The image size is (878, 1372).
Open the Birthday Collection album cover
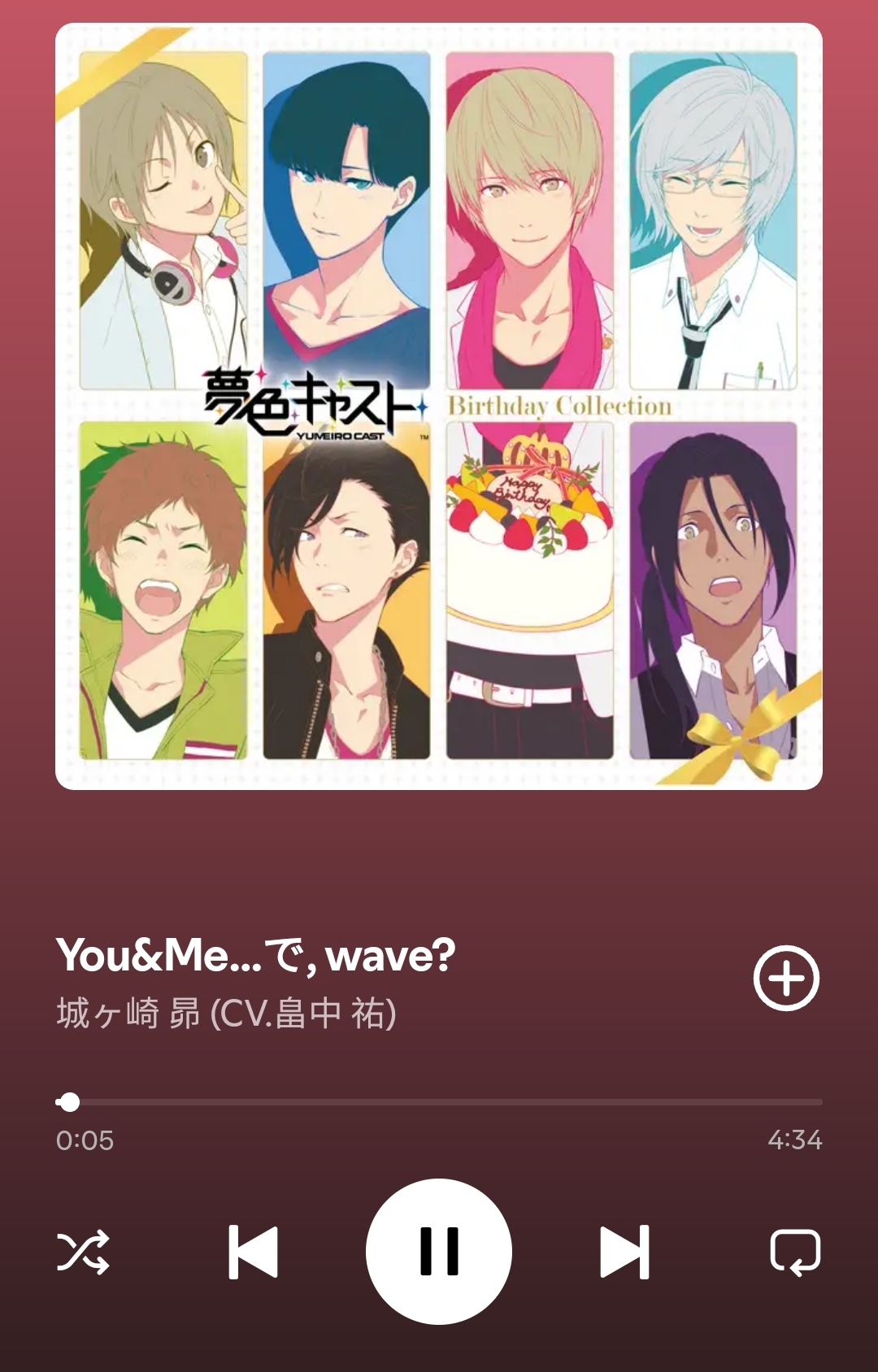[439, 406]
